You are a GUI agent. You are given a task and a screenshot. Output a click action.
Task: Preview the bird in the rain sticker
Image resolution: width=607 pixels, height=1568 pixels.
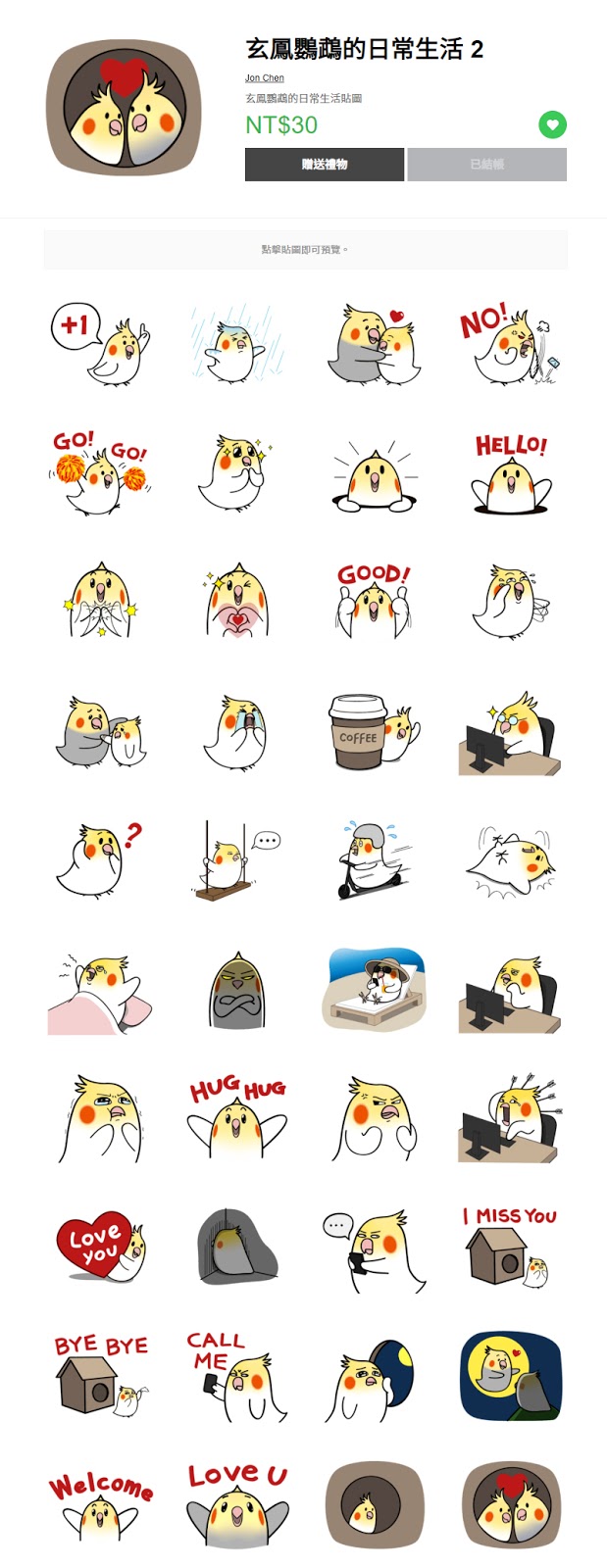pyautogui.click(x=237, y=344)
